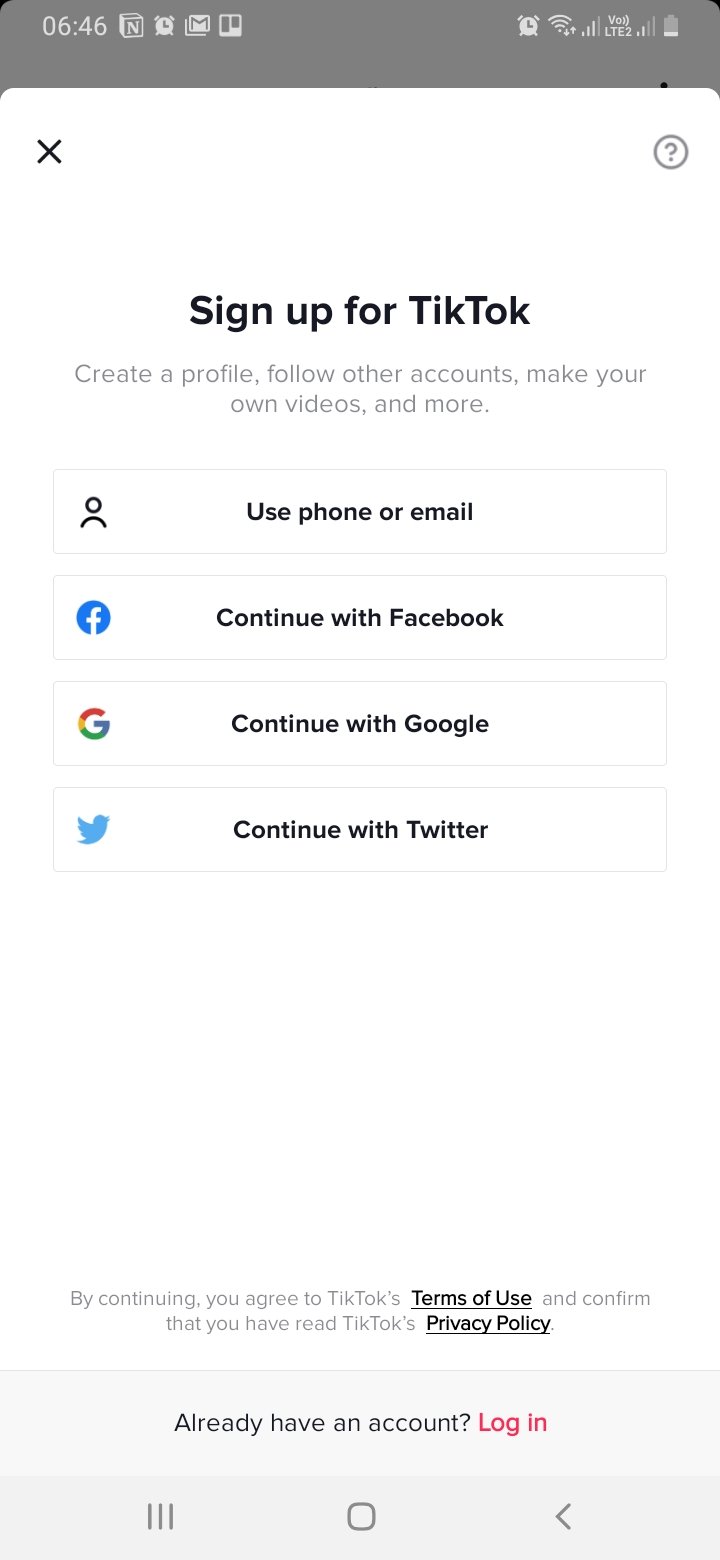Go back with the system back button
Screen dimensions: 720x1560
[563, 1517]
